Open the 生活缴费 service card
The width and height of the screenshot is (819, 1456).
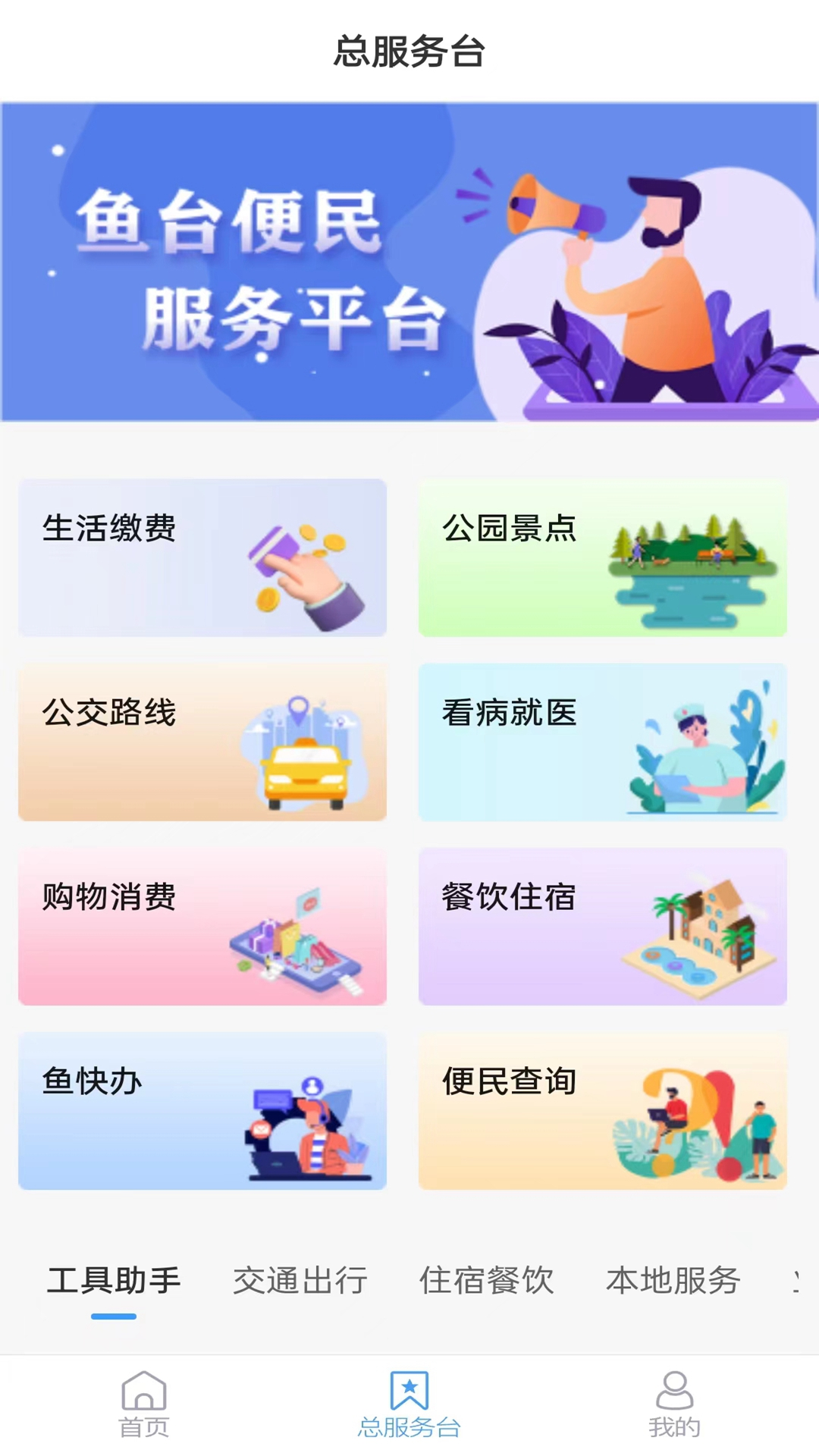(201, 556)
